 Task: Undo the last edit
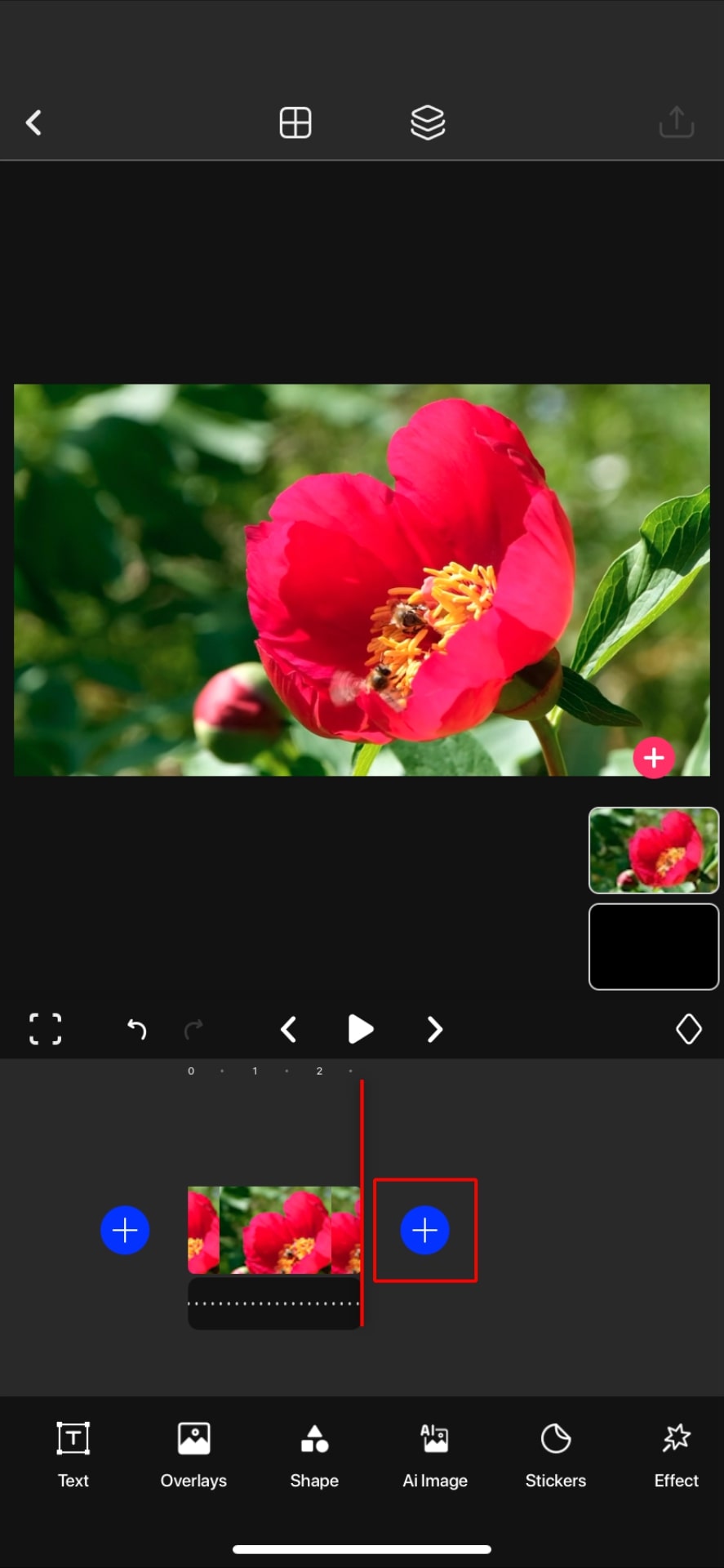[x=136, y=1029]
